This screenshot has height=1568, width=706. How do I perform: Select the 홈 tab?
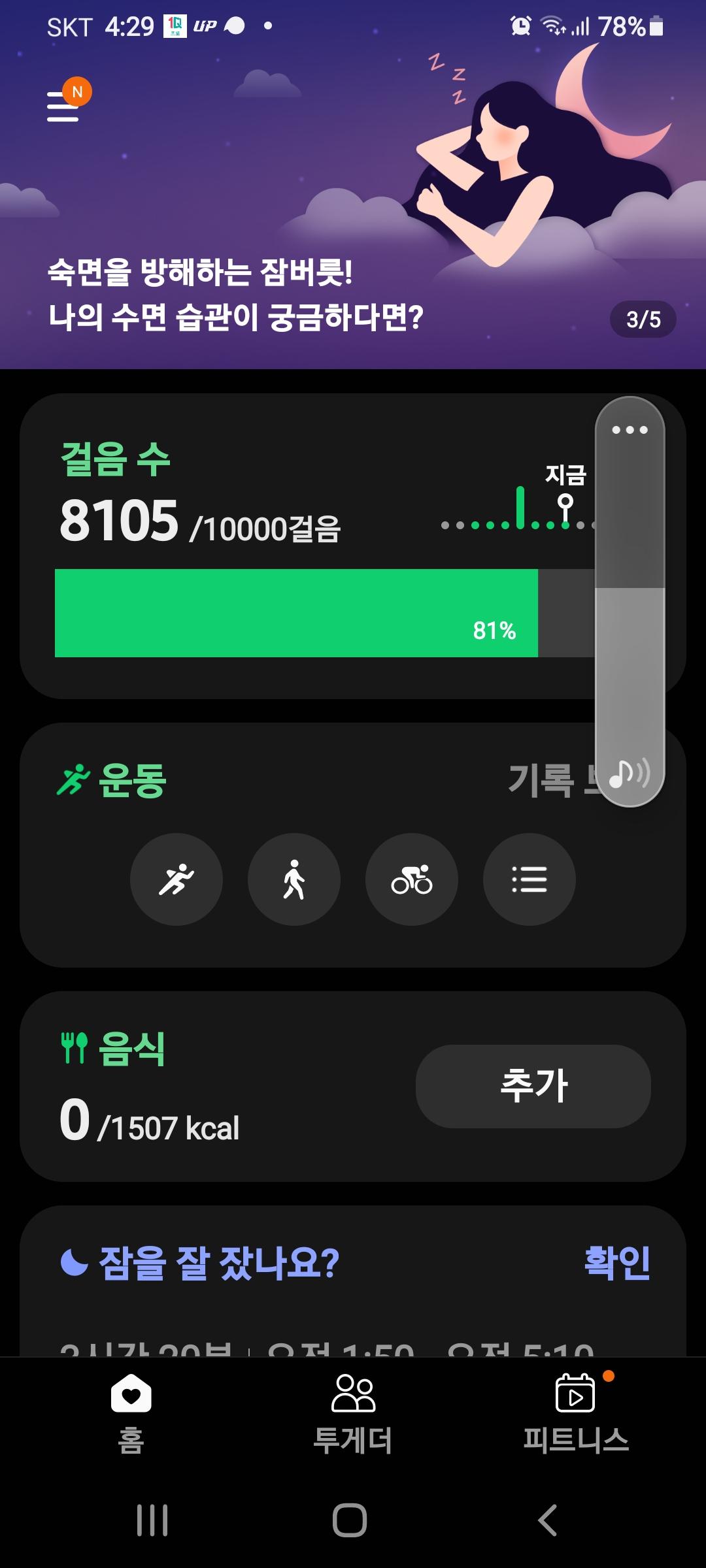(x=131, y=1413)
